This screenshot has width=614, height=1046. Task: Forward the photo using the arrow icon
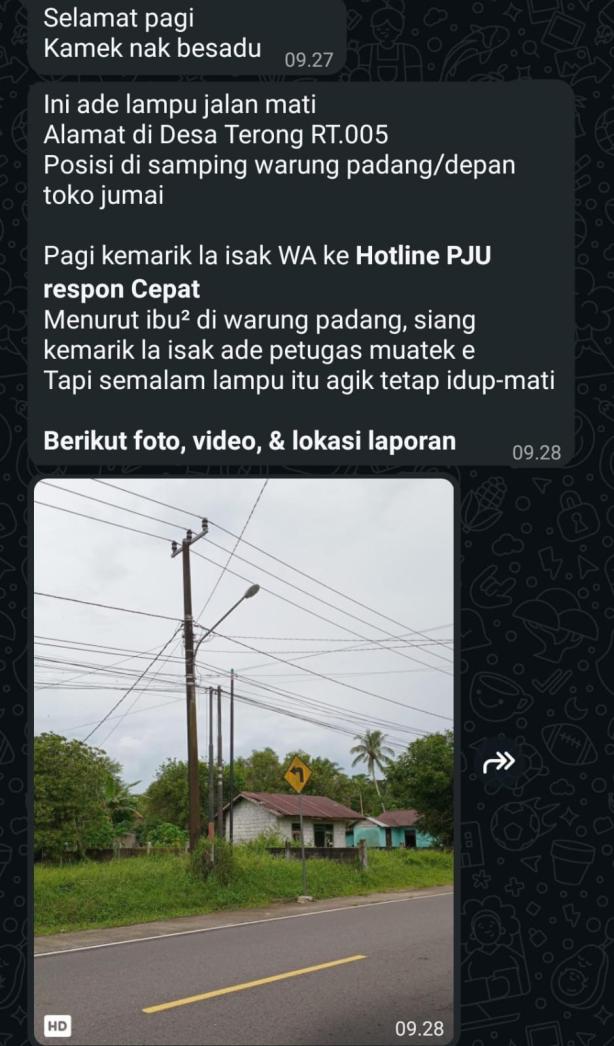coord(499,762)
